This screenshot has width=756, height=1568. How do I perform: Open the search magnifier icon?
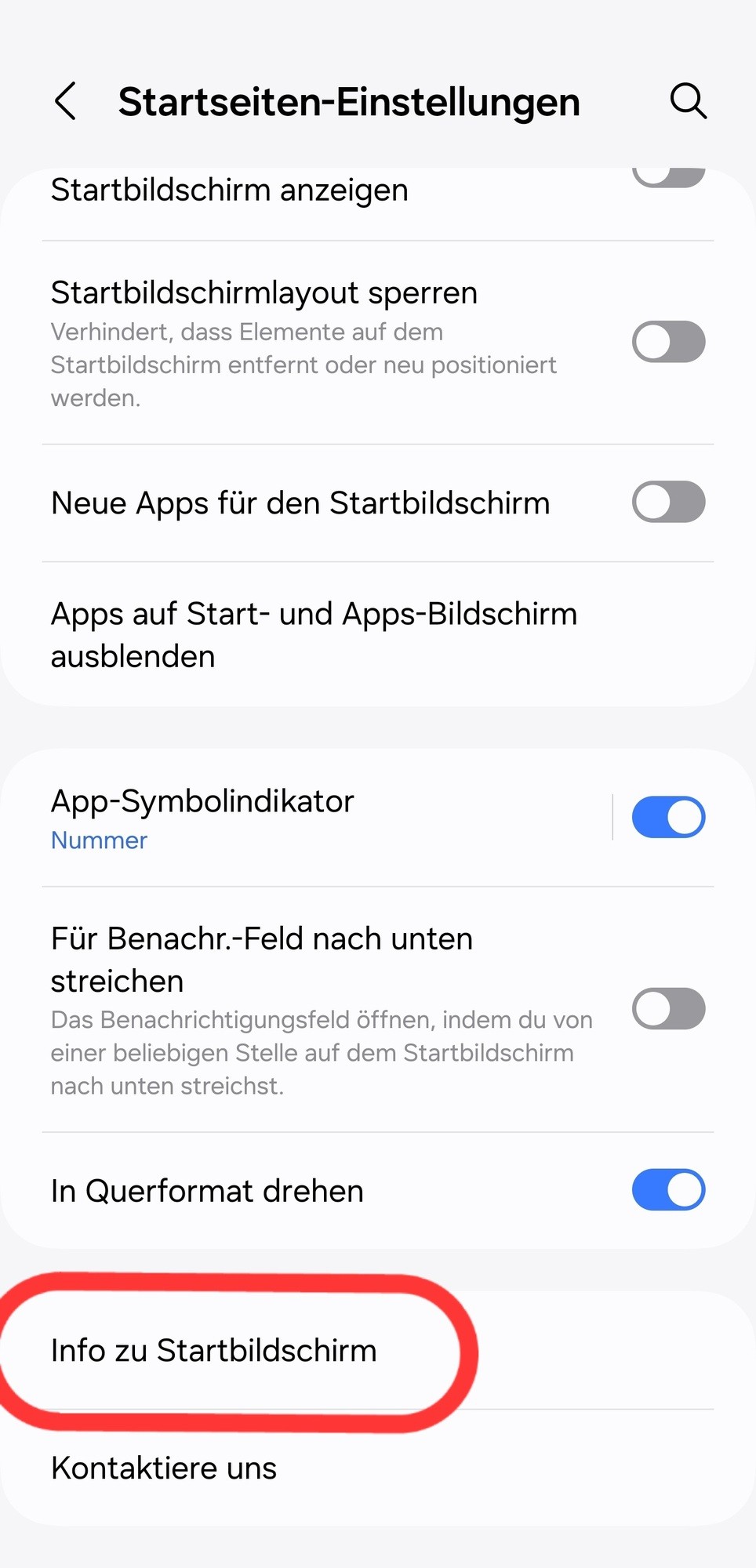(x=688, y=101)
